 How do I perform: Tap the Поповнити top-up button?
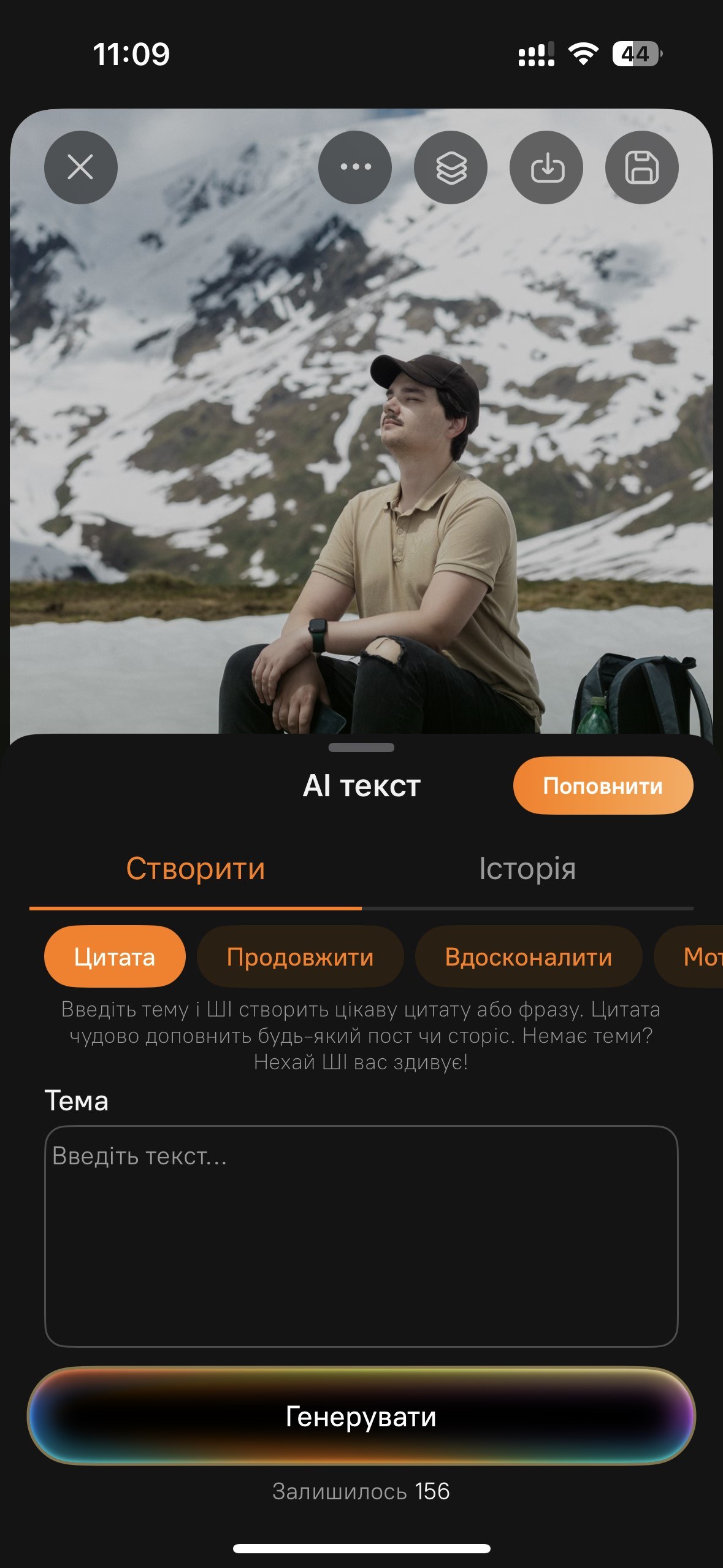tap(603, 786)
